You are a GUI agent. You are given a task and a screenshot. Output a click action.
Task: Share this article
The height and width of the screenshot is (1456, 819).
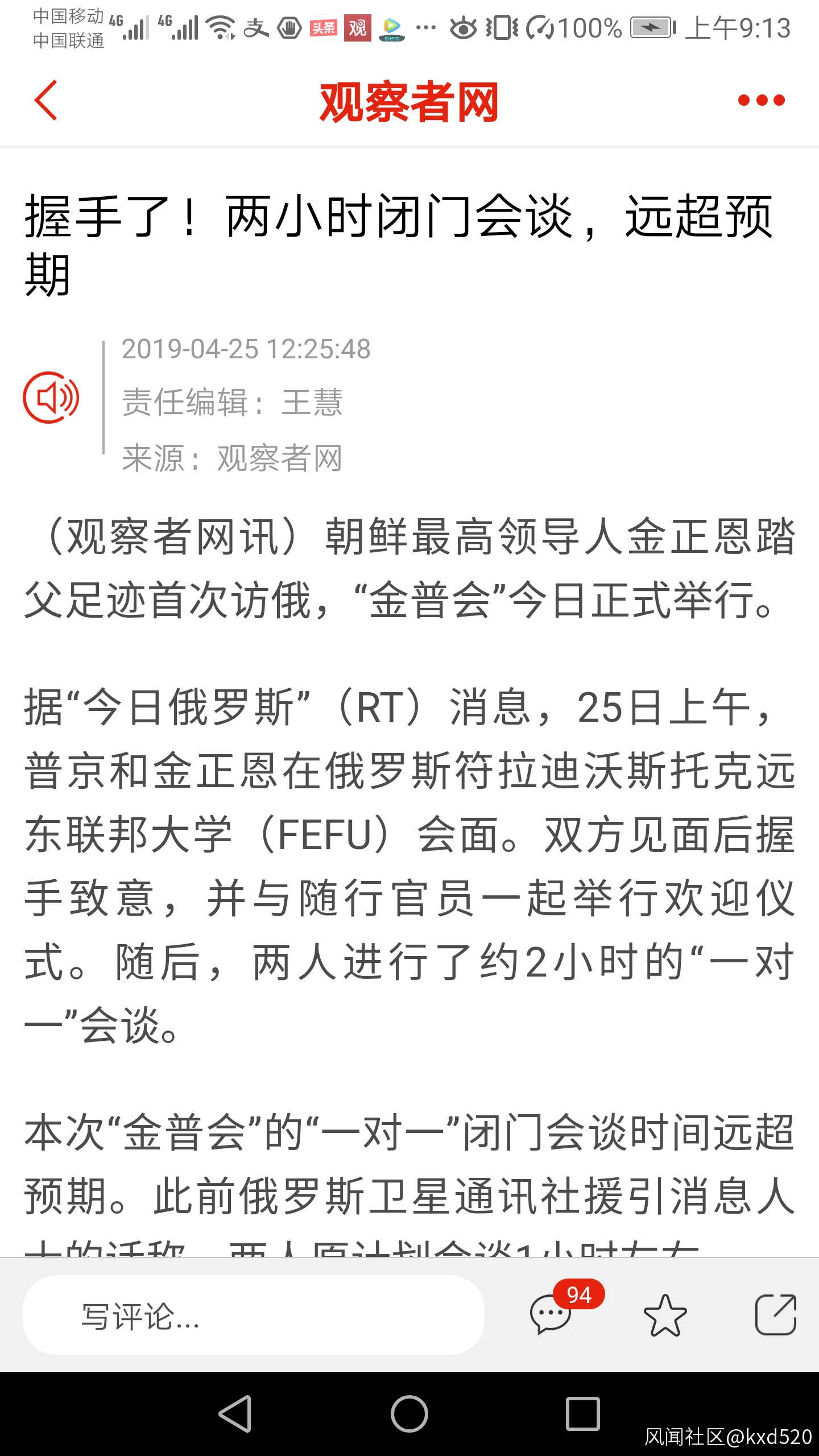pyautogui.click(x=775, y=1315)
